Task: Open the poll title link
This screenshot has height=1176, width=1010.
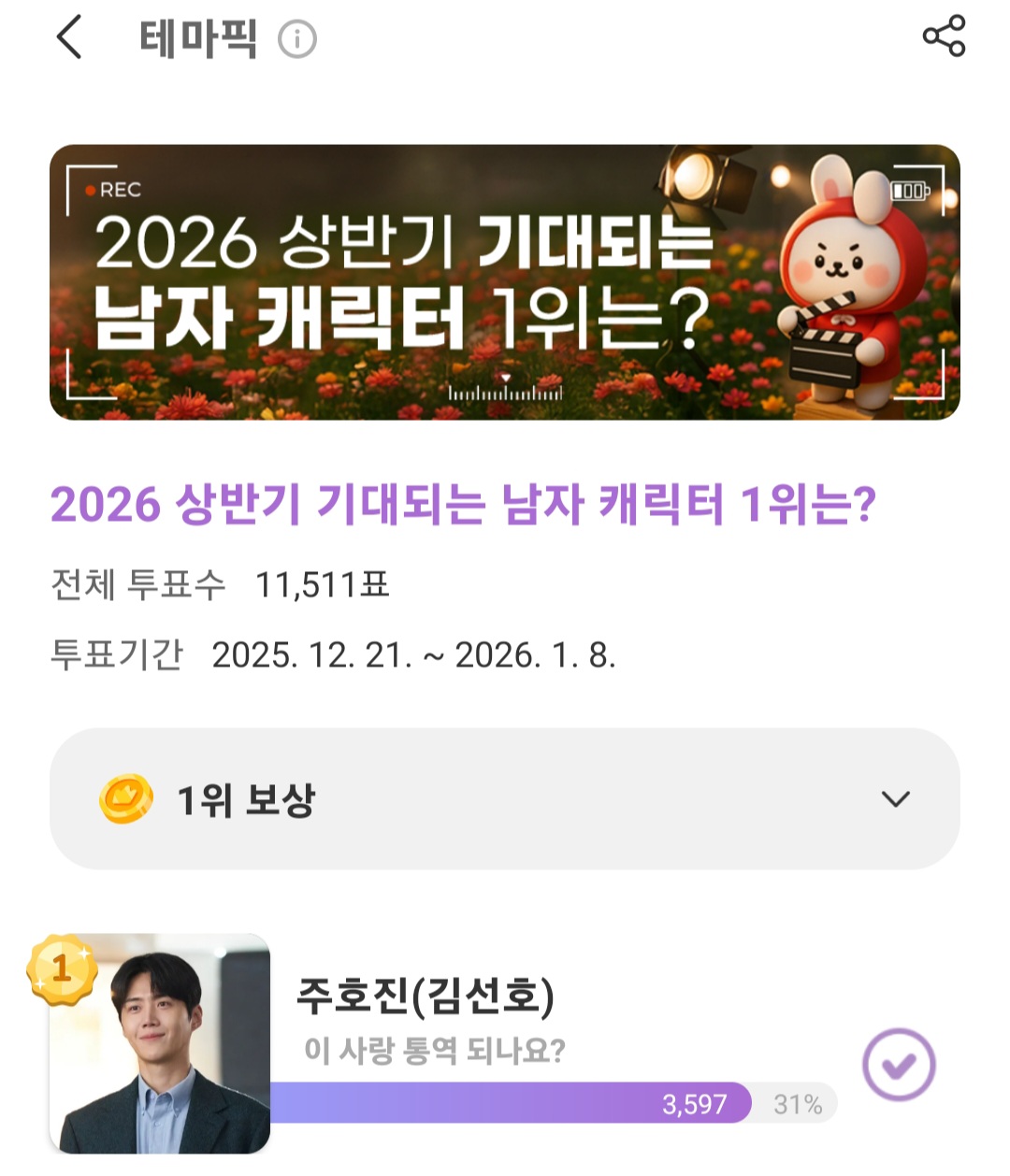Action: pos(465,504)
